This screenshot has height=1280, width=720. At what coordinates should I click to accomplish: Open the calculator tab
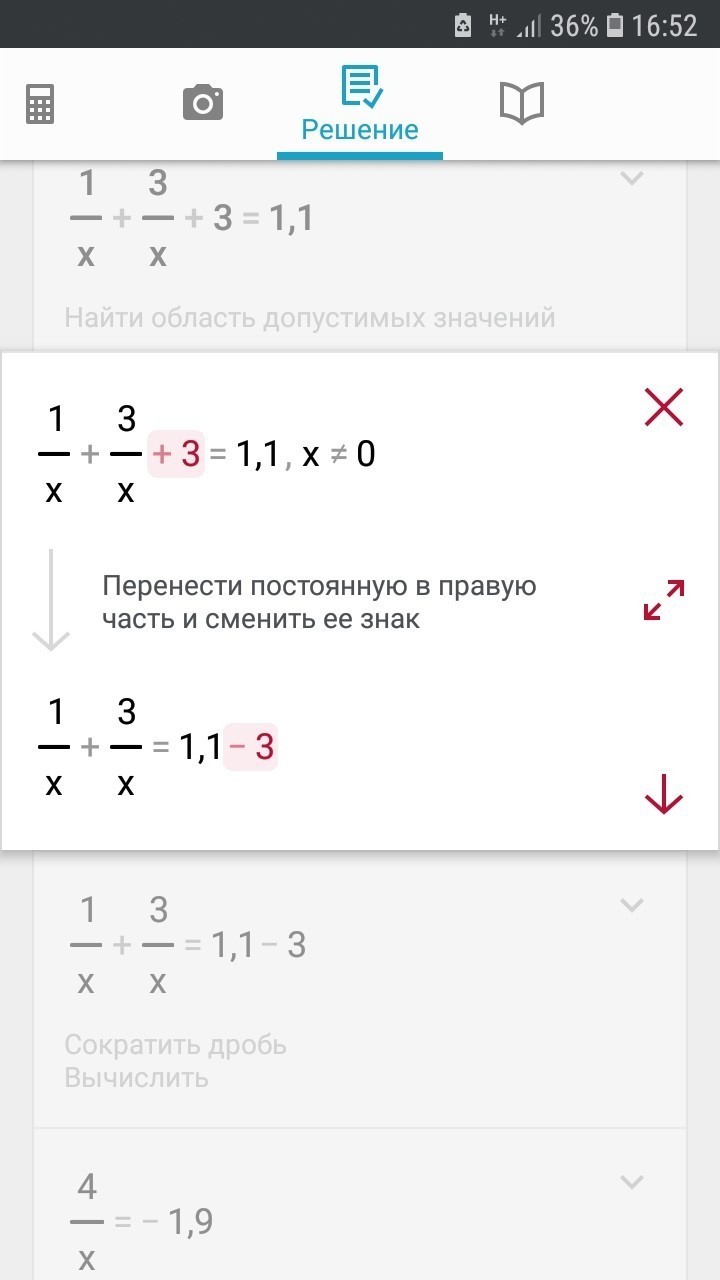pos(40,104)
